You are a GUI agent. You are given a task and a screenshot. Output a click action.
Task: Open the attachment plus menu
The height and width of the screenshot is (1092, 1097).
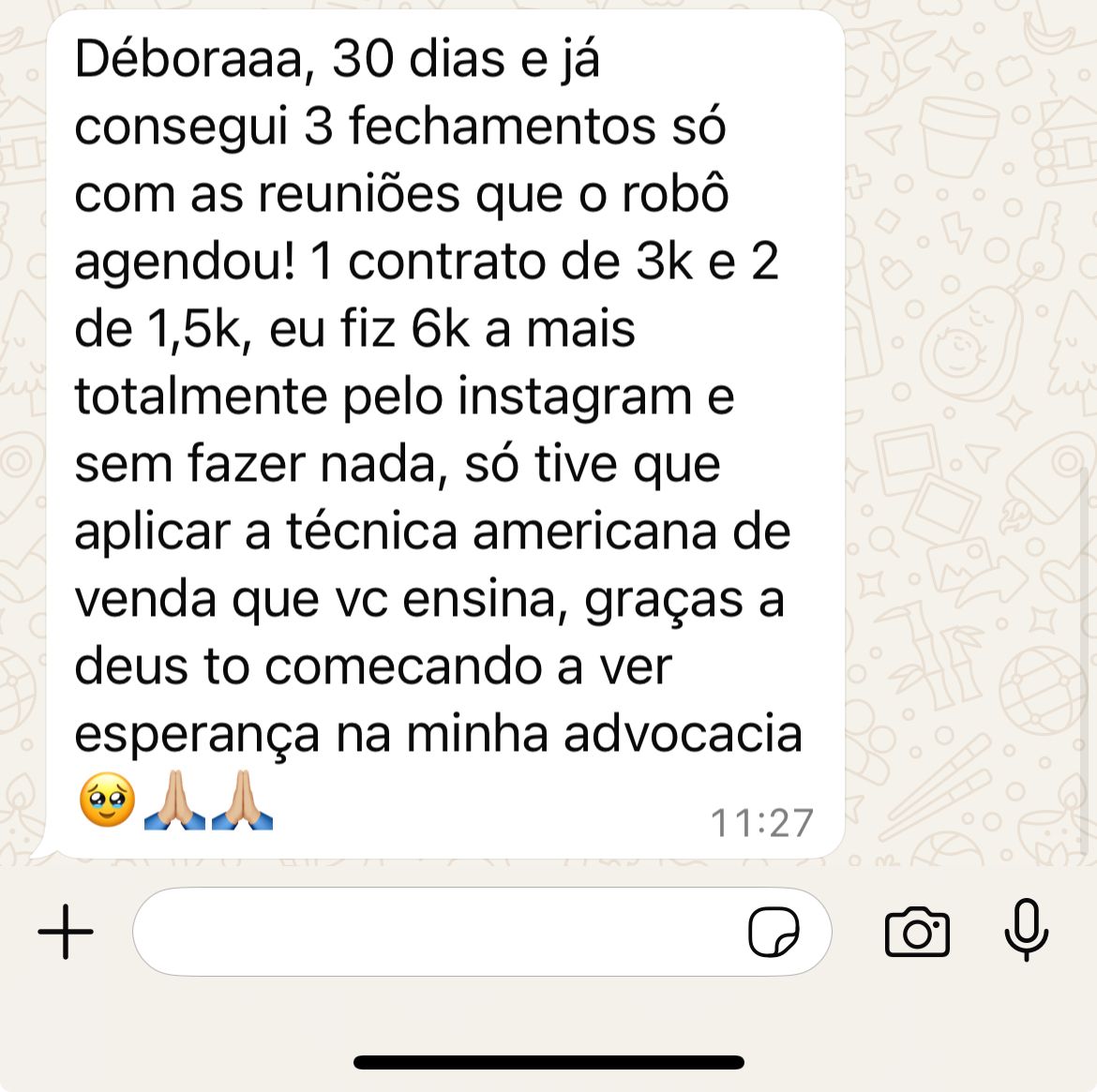pos(66,932)
